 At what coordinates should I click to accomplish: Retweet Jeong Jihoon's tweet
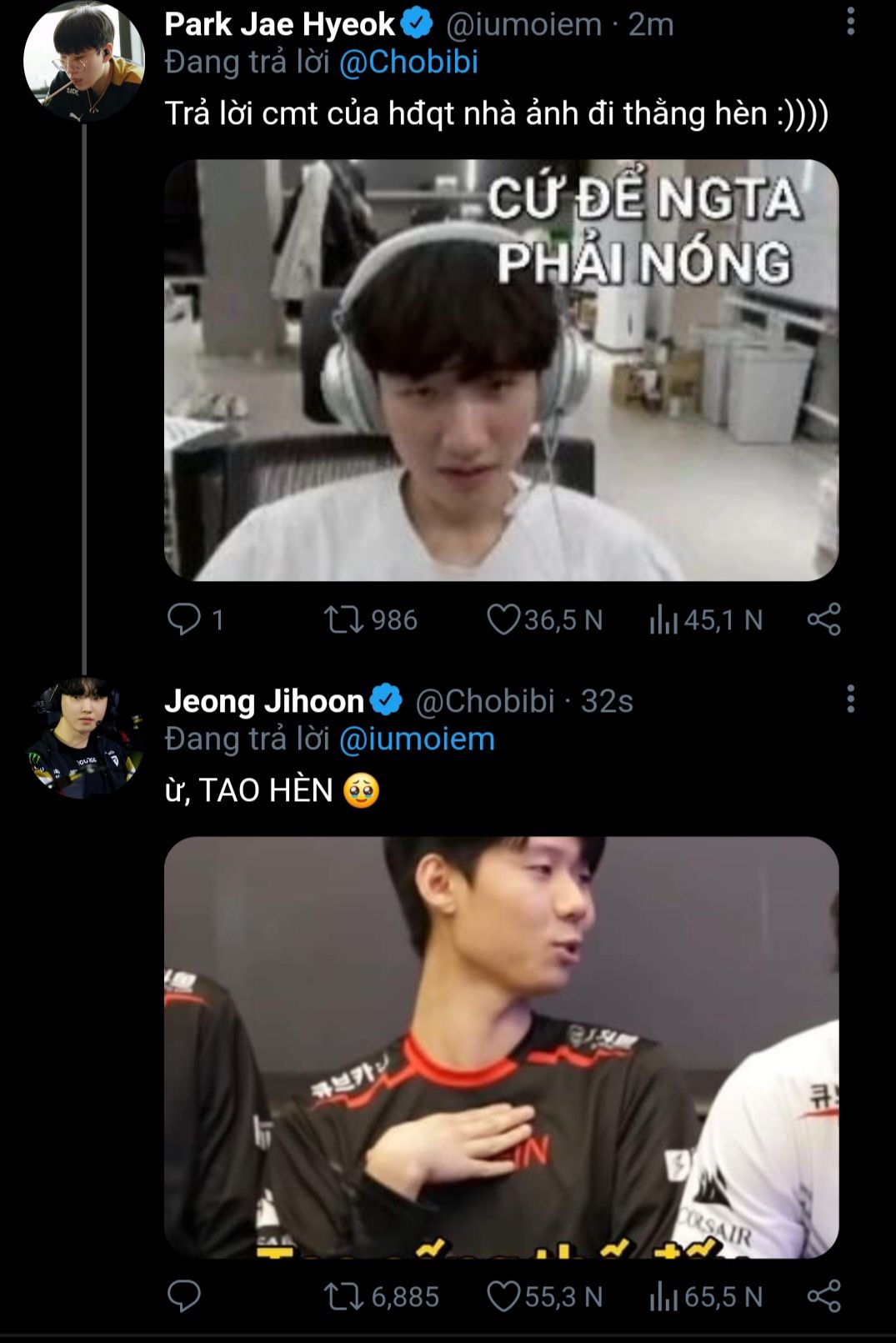pyautogui.click(x=343, y=1296)
